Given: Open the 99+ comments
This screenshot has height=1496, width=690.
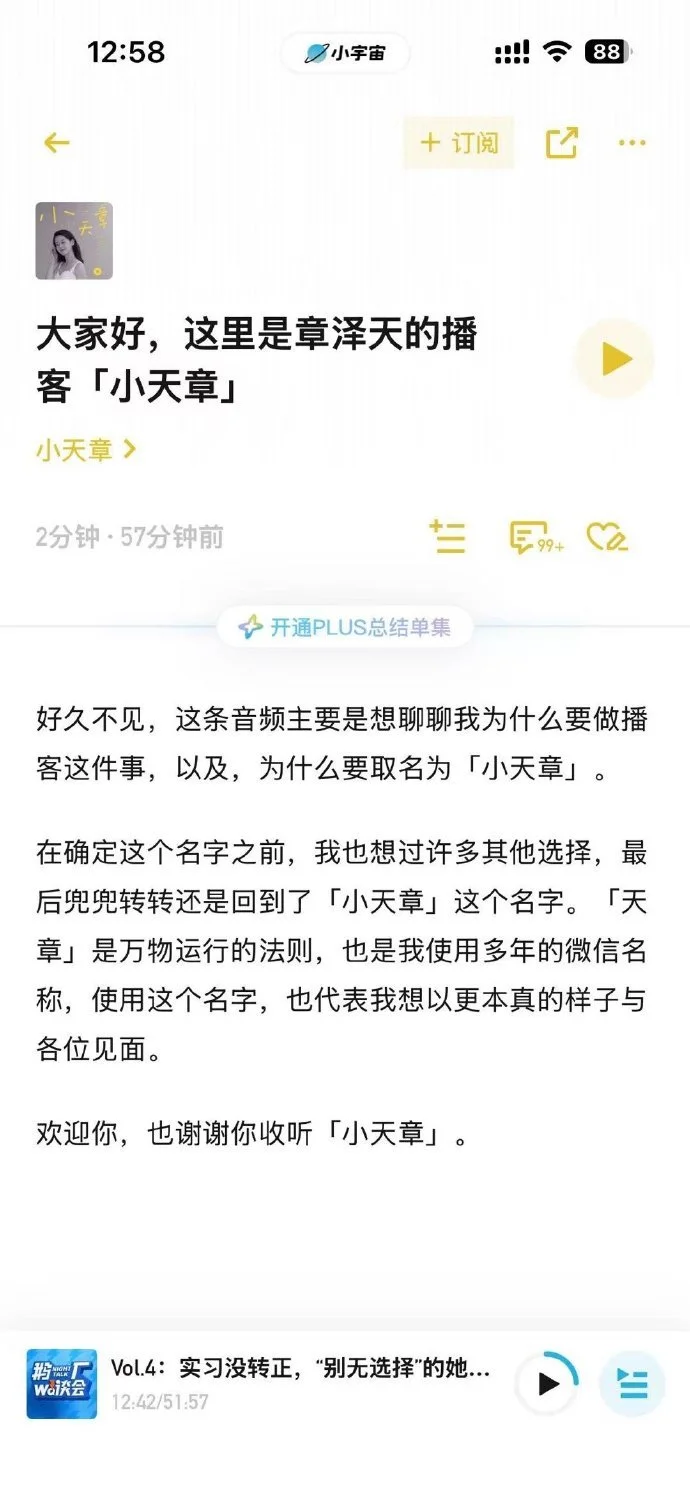Looking at the screenshot, I should coord(535,538).
